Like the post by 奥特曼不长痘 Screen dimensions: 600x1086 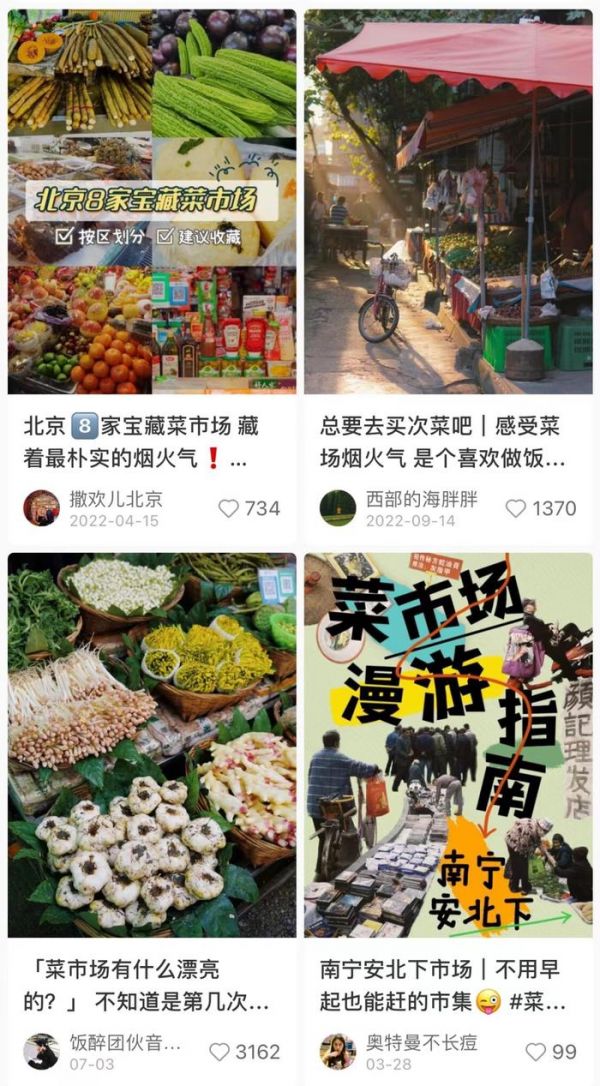pos(536,1052)
